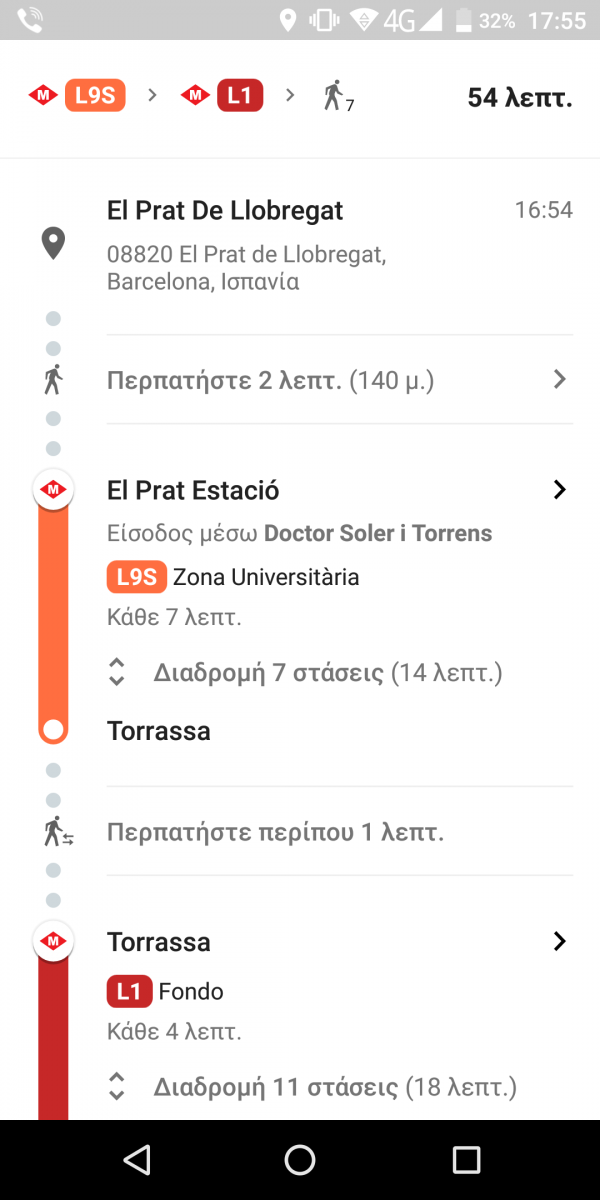Go to the home screen
The height and width of the screenshot is (1200, 600).
[300, 1159]
